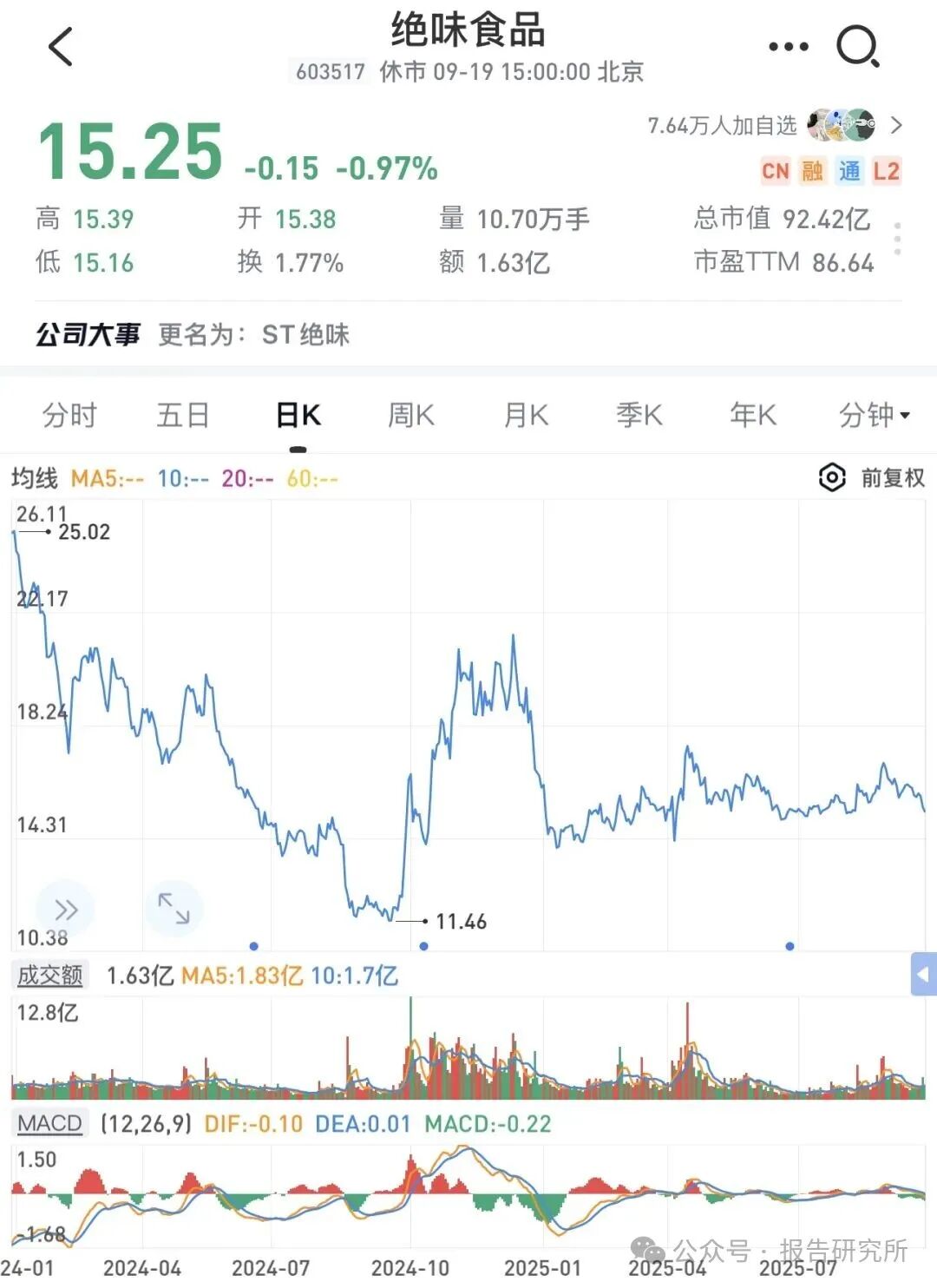Click the back arrow at top left
The image size is (937, 1288).
[x=59, y=46]
